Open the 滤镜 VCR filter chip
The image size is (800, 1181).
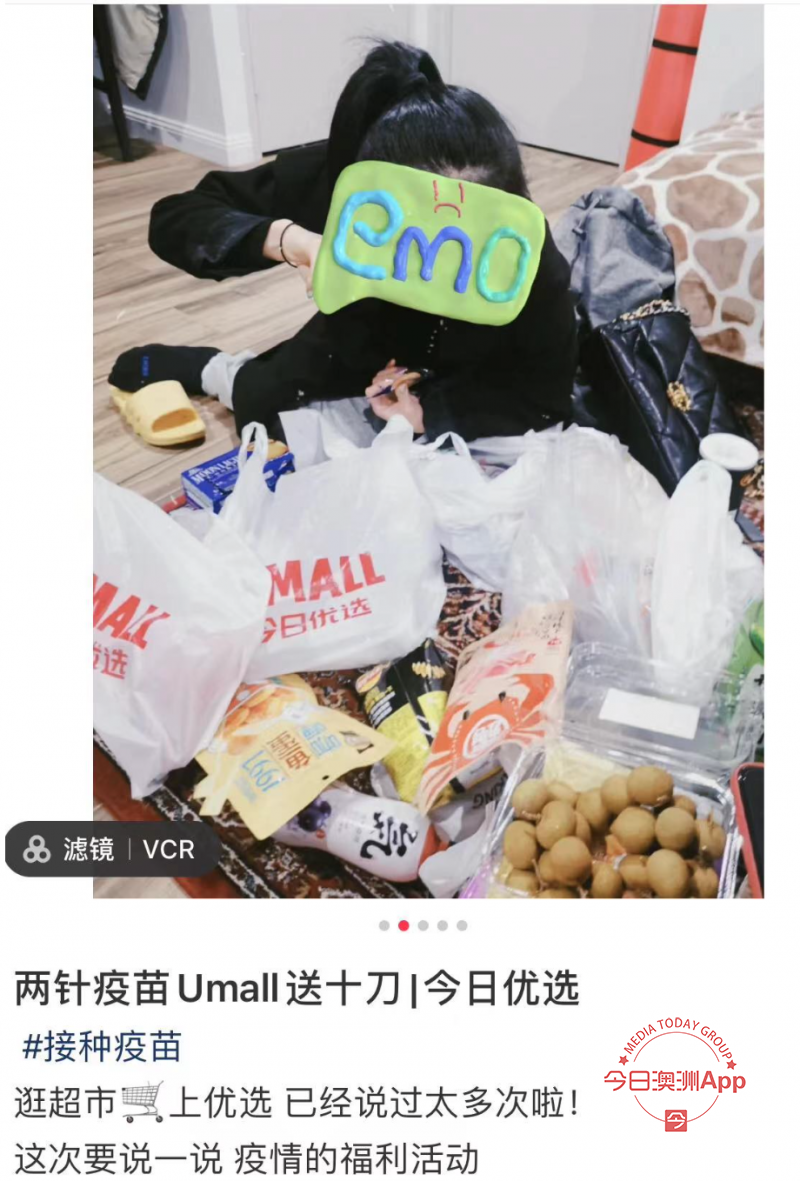112,850
